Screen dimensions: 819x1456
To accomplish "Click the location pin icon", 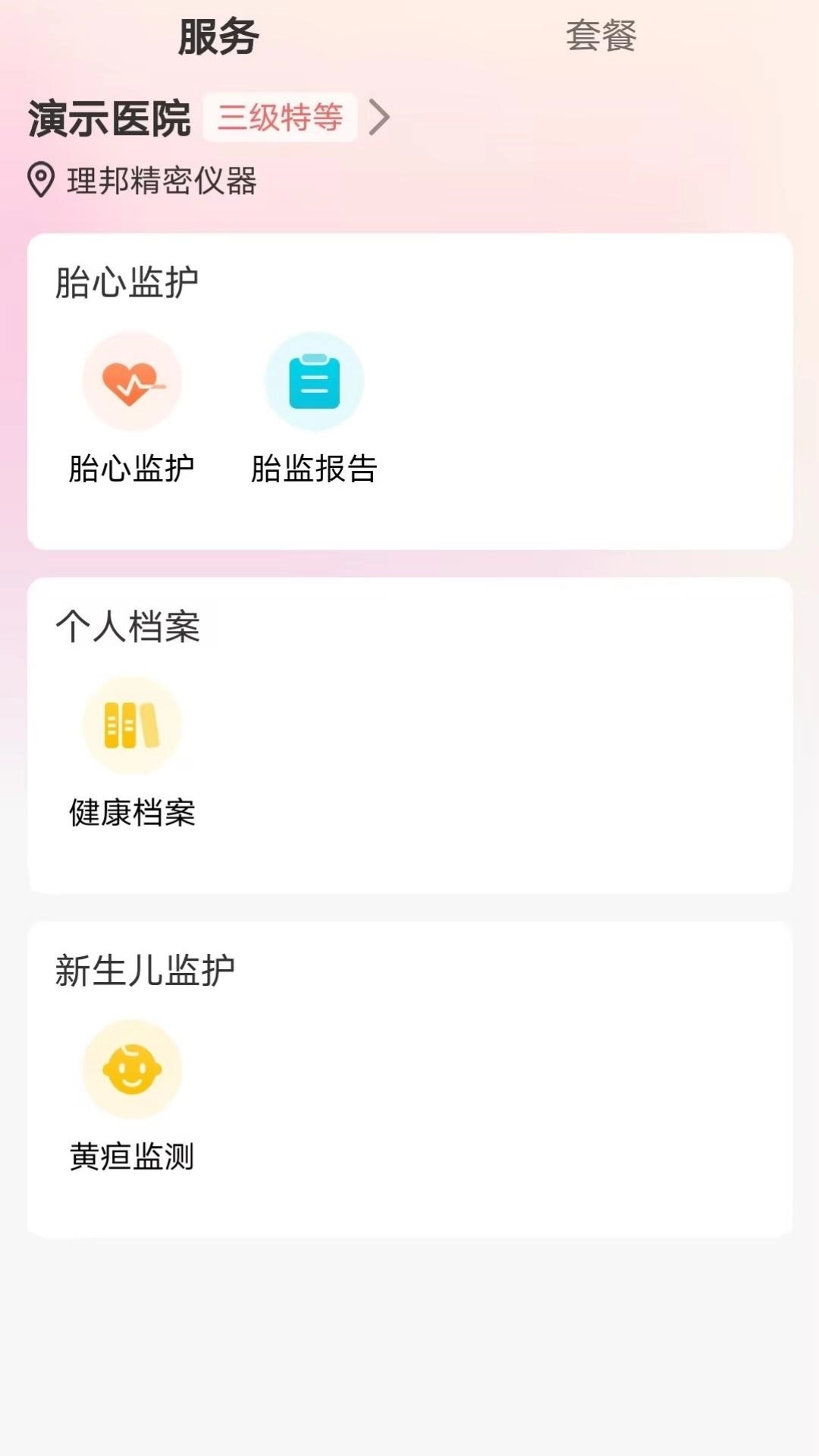I will point(42,177).
